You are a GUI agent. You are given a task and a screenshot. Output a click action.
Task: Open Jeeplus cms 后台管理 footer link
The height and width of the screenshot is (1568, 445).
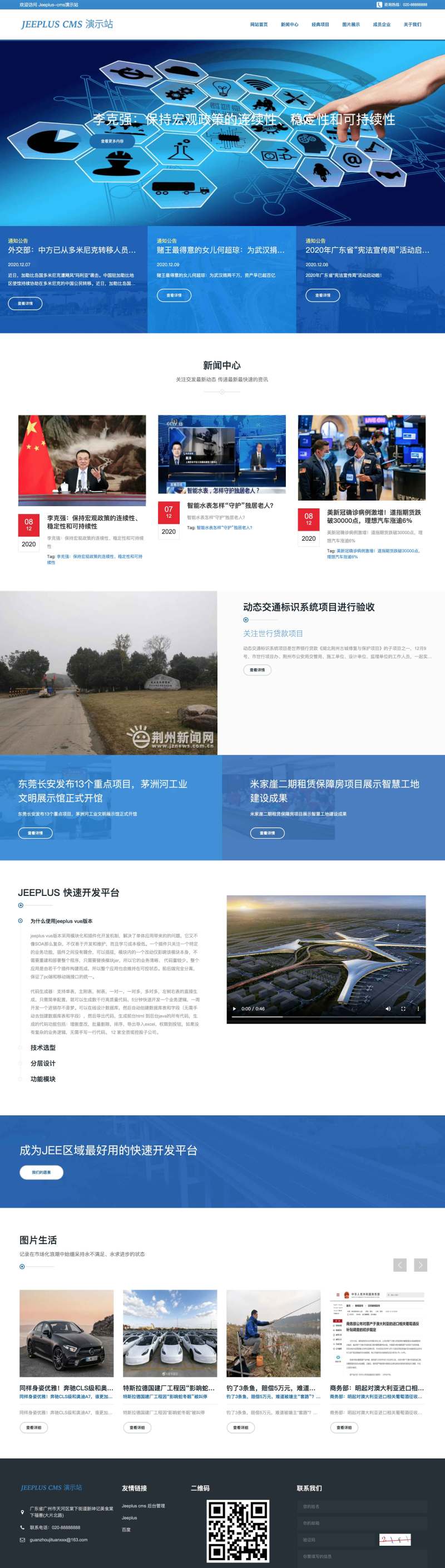coord(143,1506)
